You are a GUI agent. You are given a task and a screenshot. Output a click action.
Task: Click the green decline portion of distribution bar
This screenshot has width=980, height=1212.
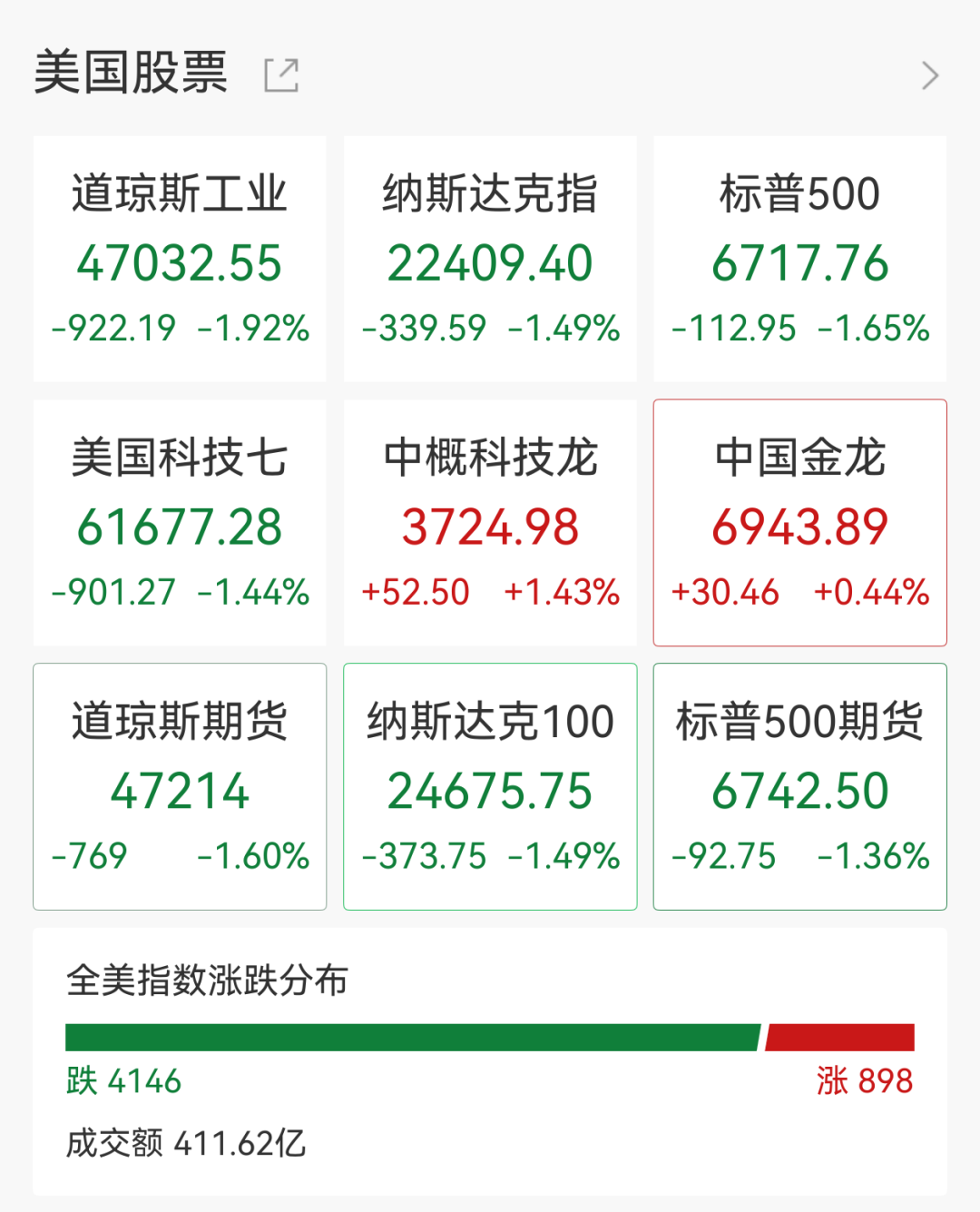coord(408,1033)
